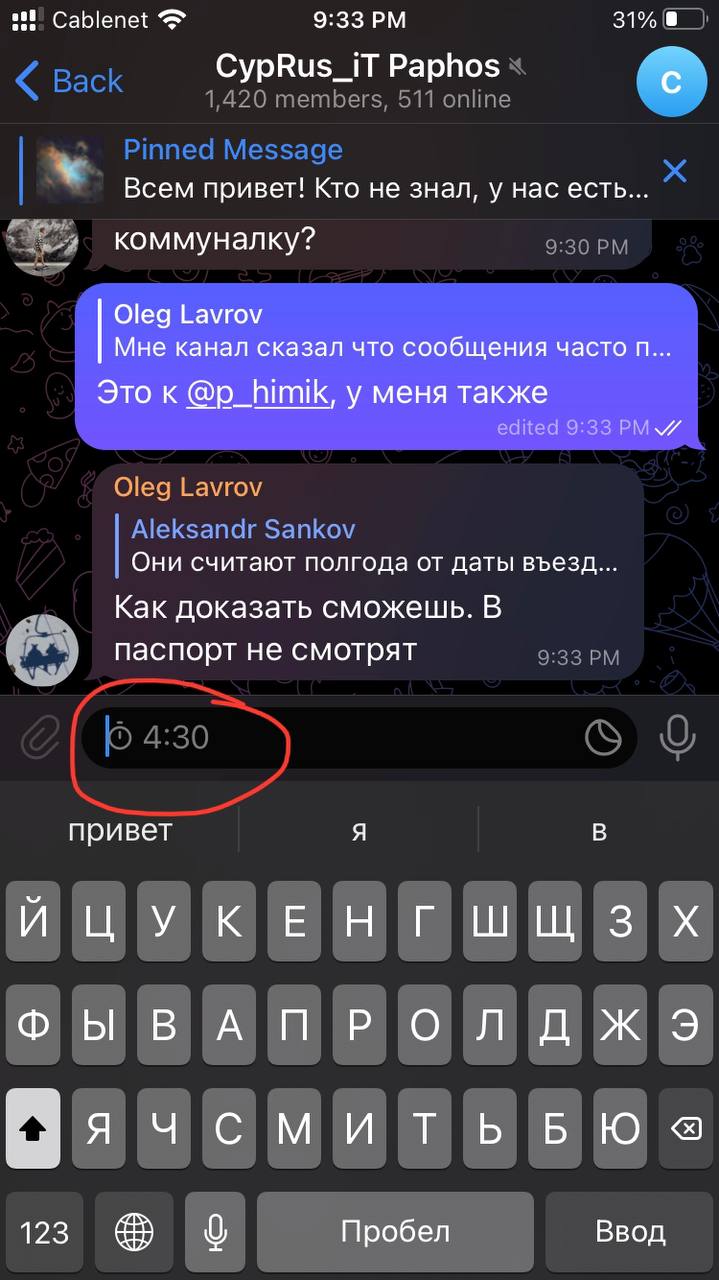Jump to quoted Oleg Lavrov message
Image resolution: width=719 pixels, height=1280 pixels.
coord(390,331)
